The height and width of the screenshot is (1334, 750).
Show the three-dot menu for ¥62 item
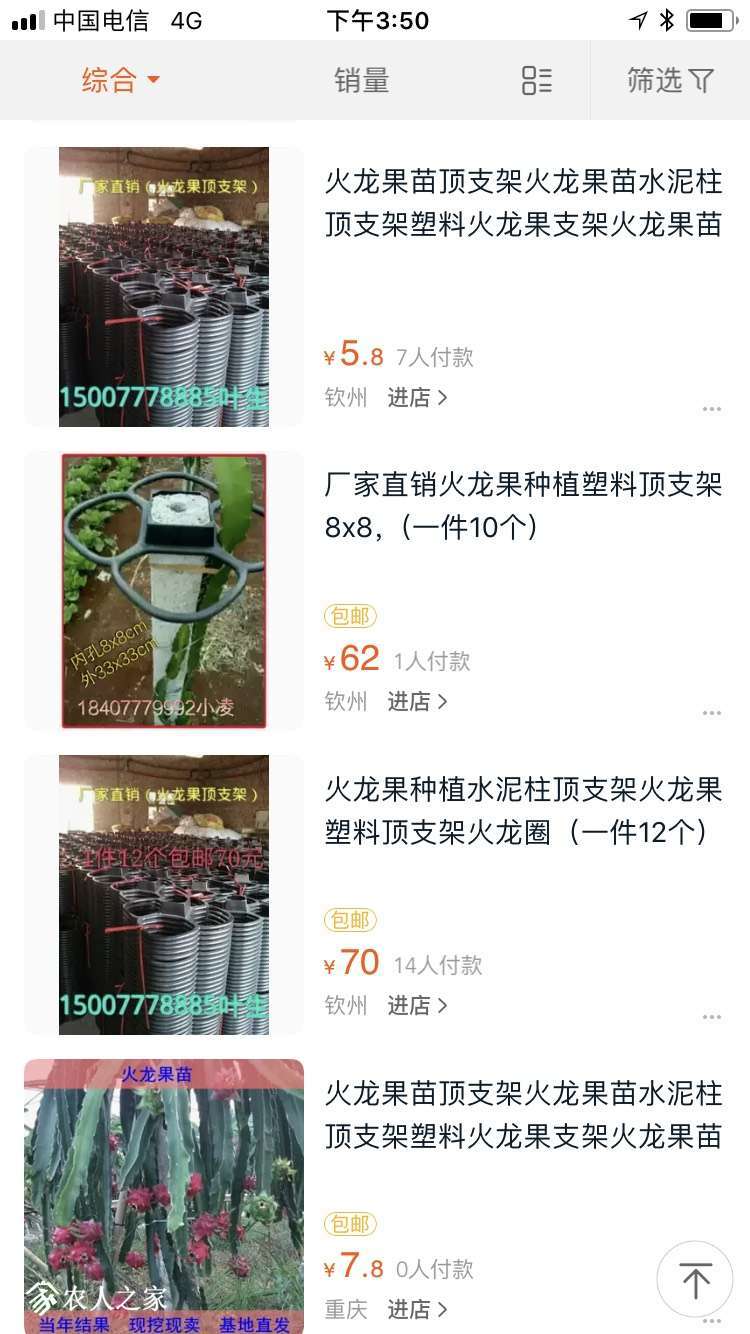click(711, 713)
